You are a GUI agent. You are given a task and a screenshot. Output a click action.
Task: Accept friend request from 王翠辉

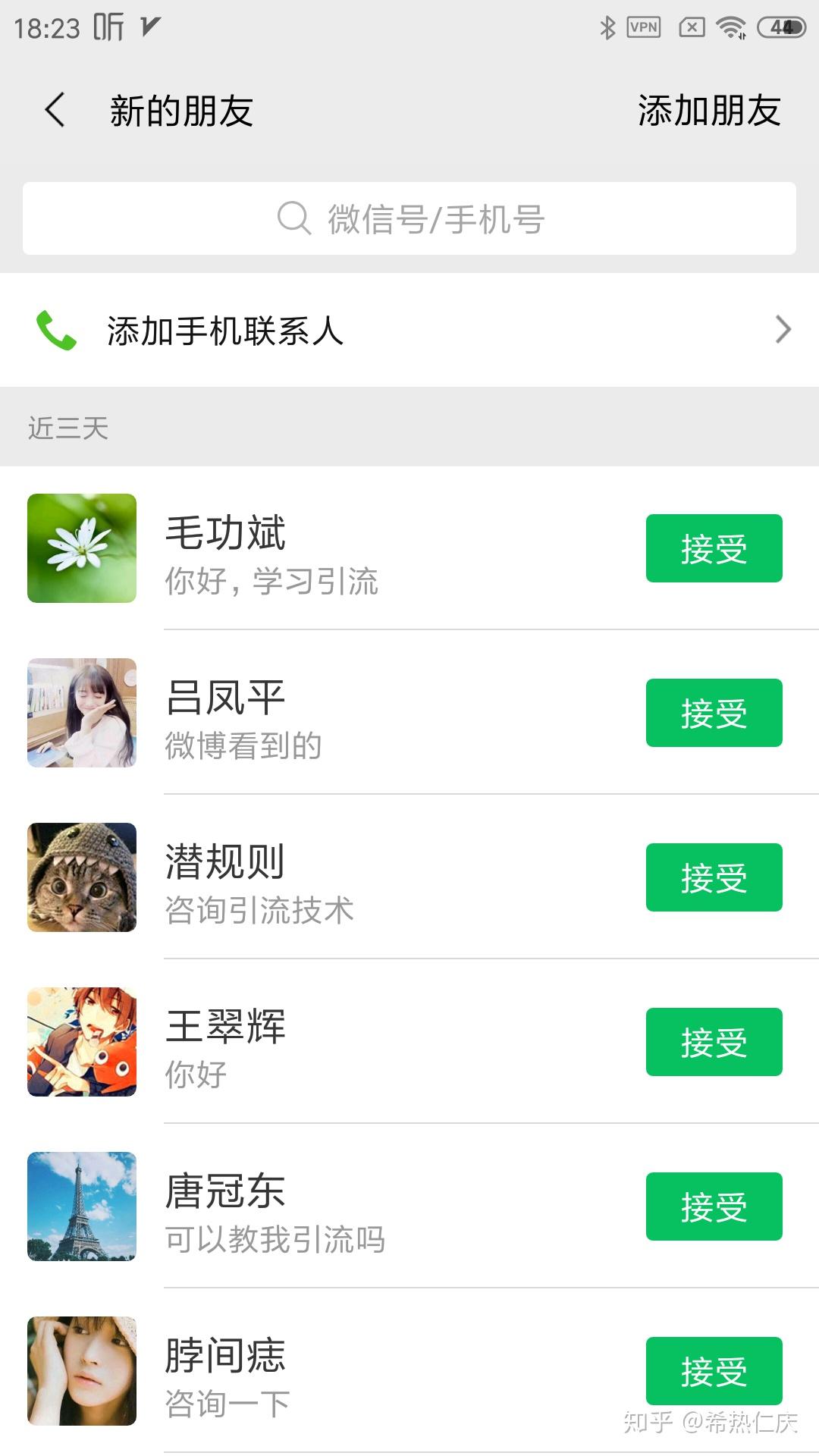coord(714,1042)
